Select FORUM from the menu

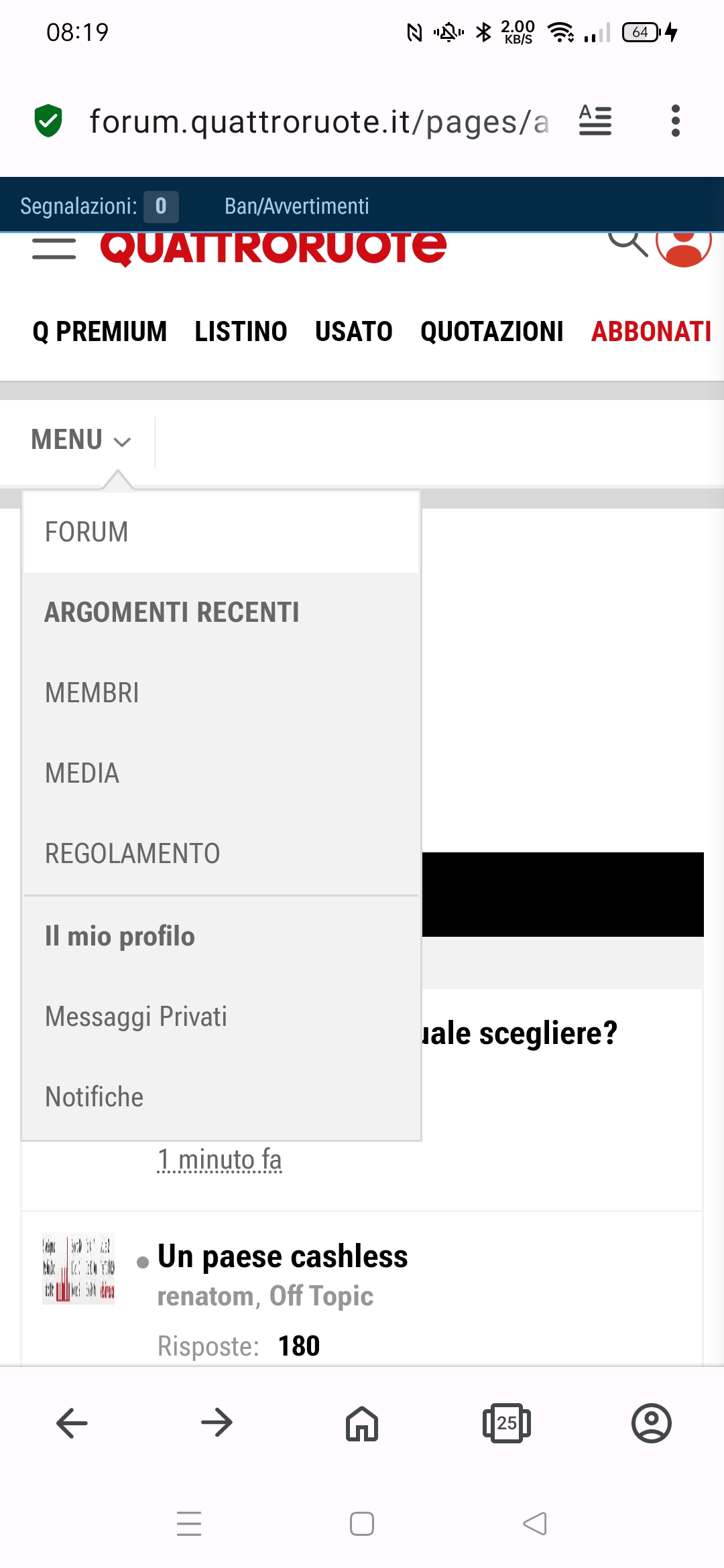point(221,532)
